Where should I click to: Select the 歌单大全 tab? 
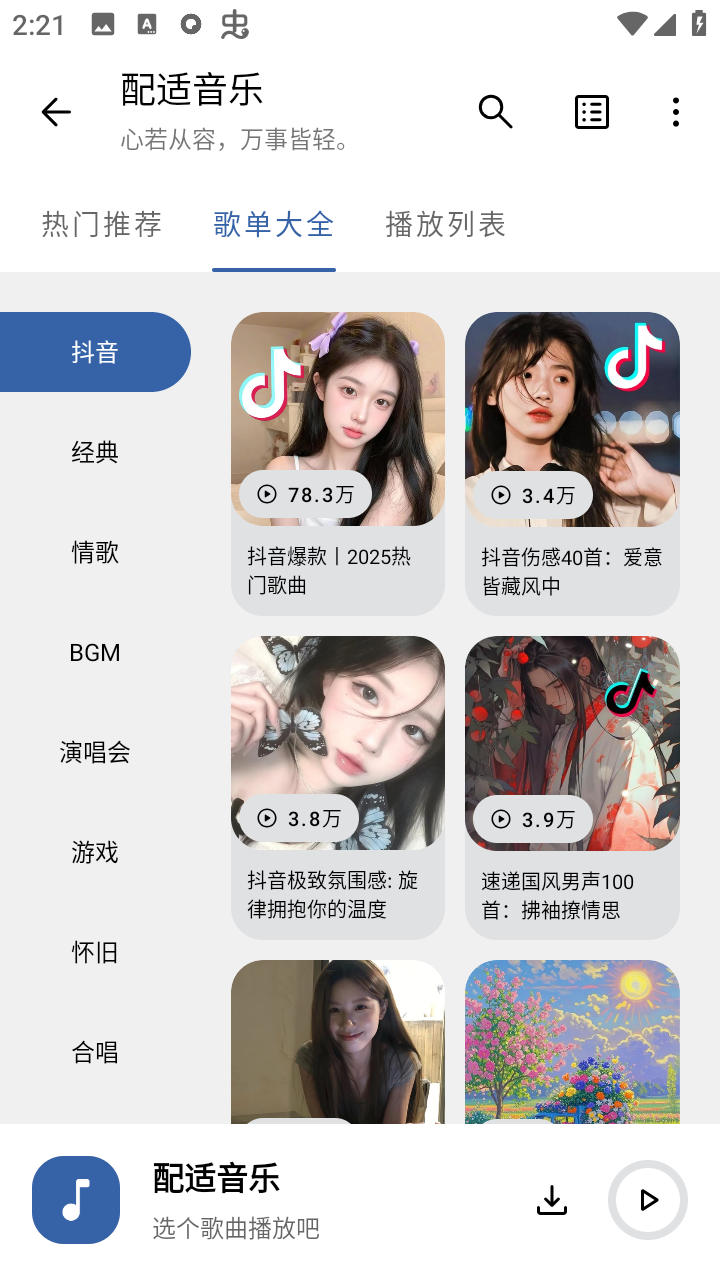[274, 225]
